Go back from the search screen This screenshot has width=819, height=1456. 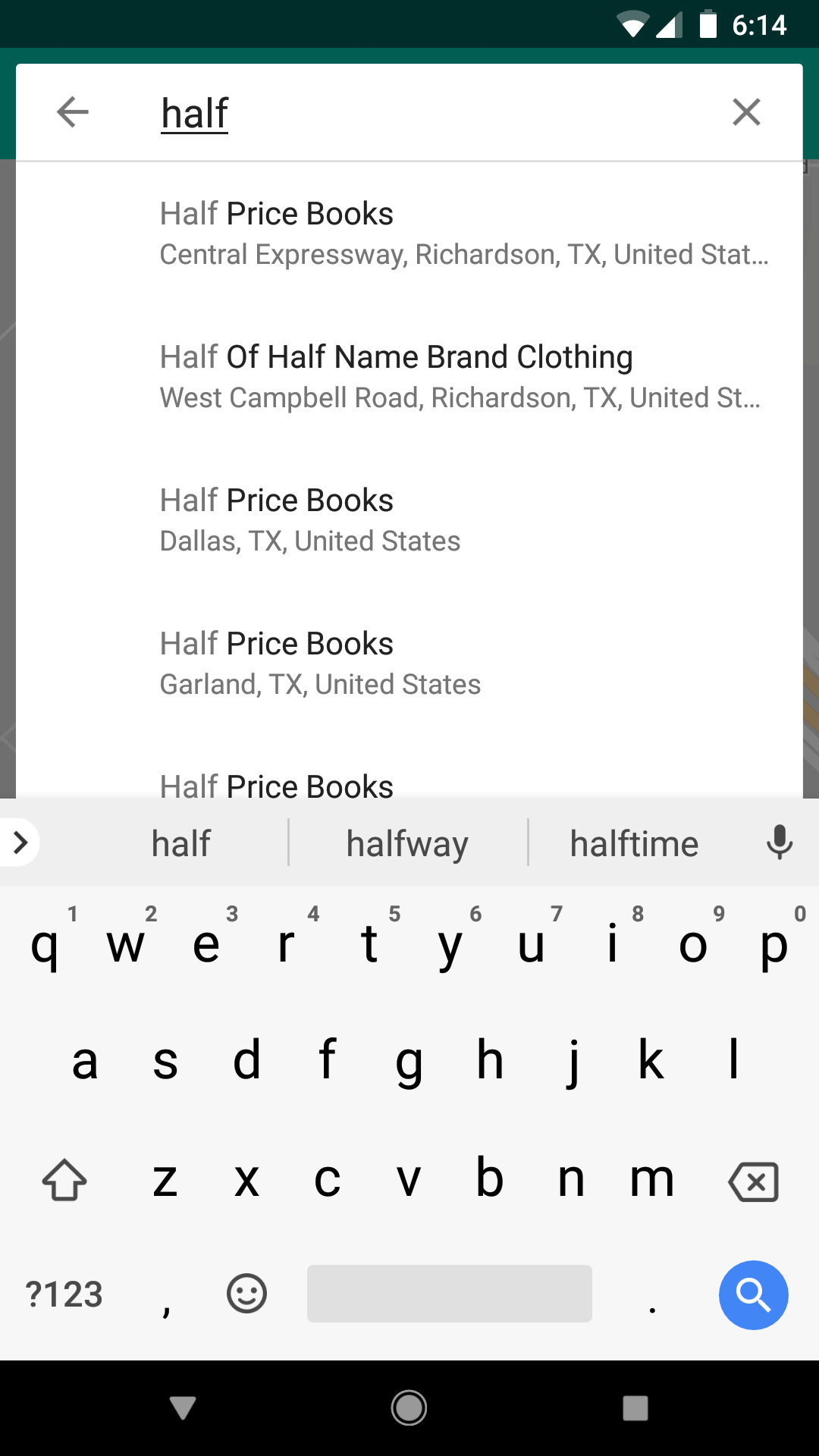point(73,112)
